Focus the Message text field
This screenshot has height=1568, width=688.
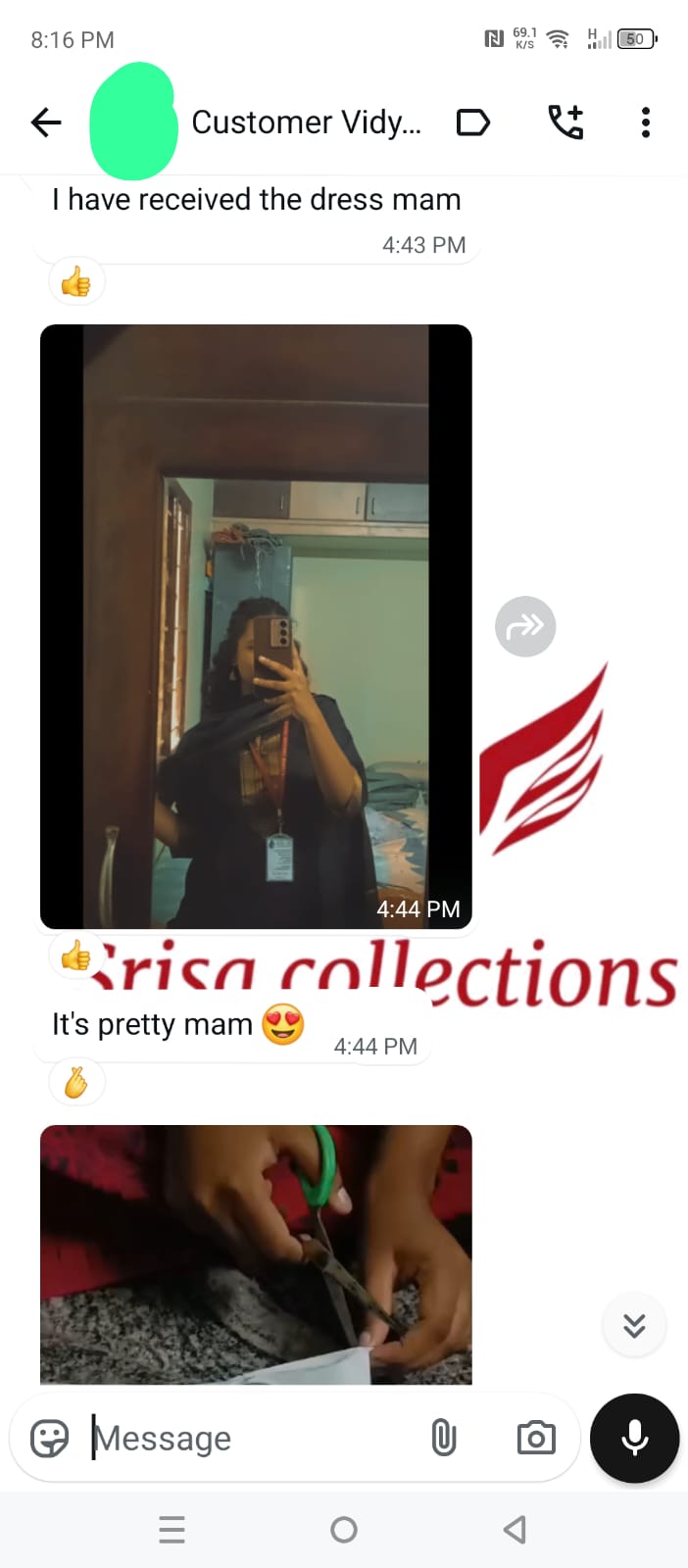[245, 1438]
